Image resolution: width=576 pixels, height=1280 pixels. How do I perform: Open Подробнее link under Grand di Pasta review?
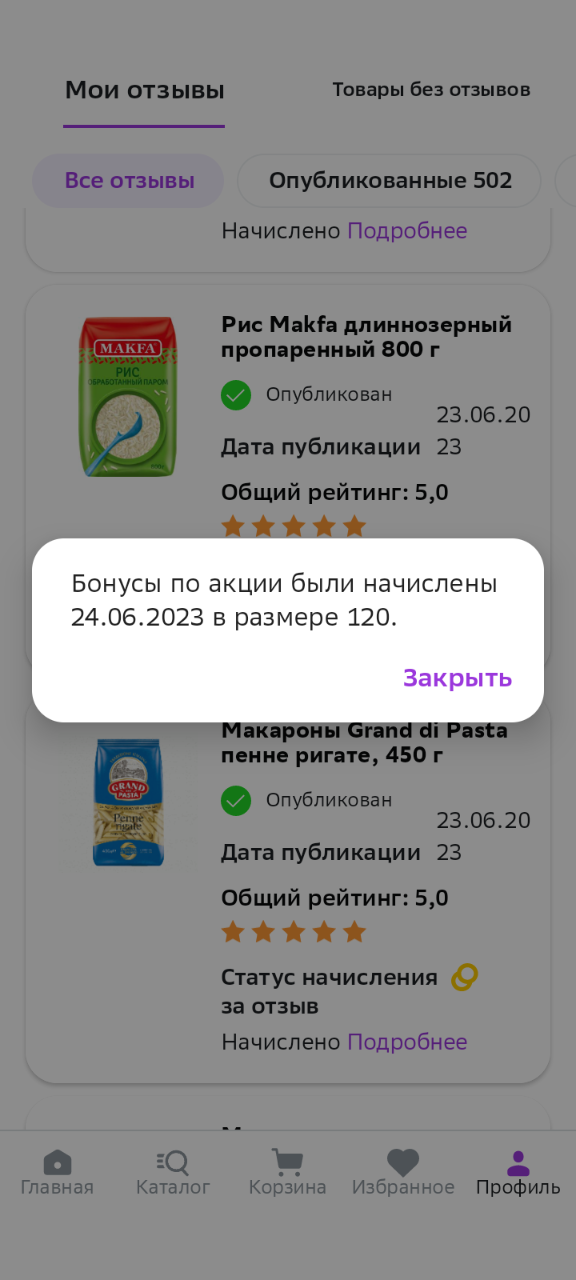pos(407,1042)
